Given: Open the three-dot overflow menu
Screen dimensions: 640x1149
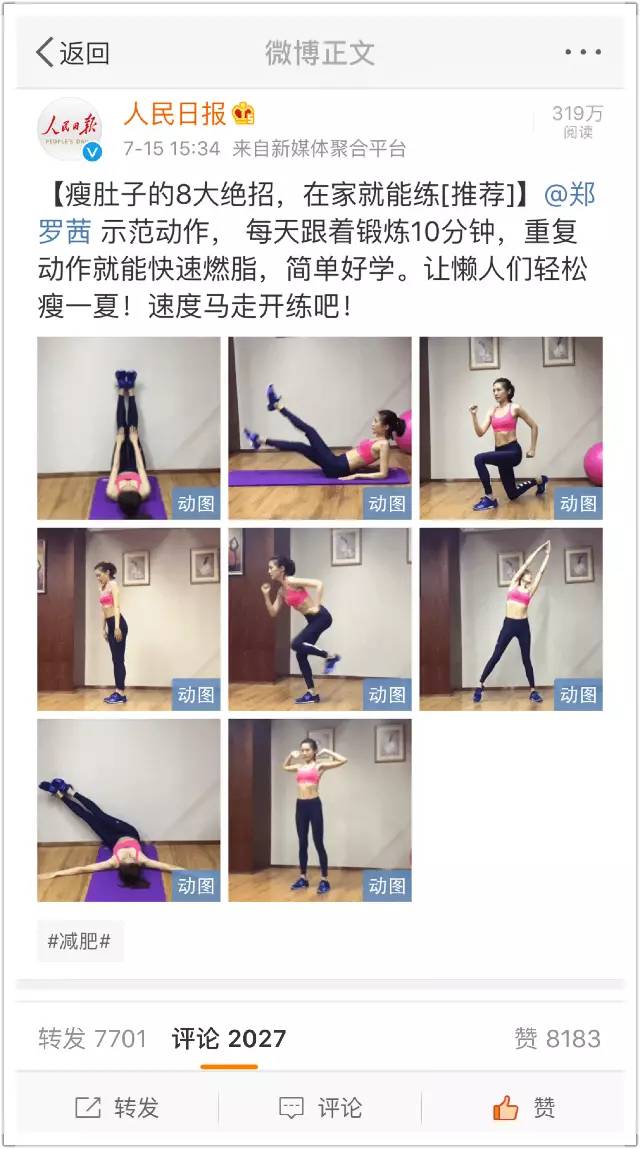Looking at the screenshot, I should tap(582, 52).
